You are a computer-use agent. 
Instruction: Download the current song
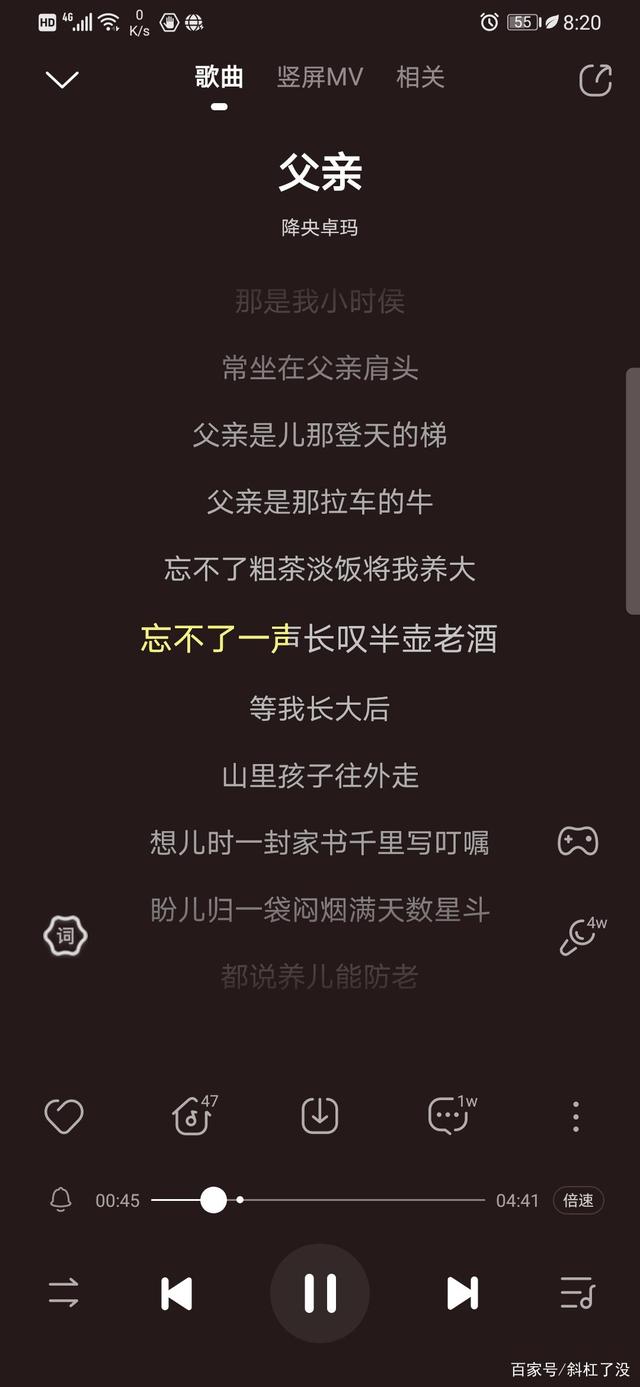pyautogui.click(x=320, y=1116)
